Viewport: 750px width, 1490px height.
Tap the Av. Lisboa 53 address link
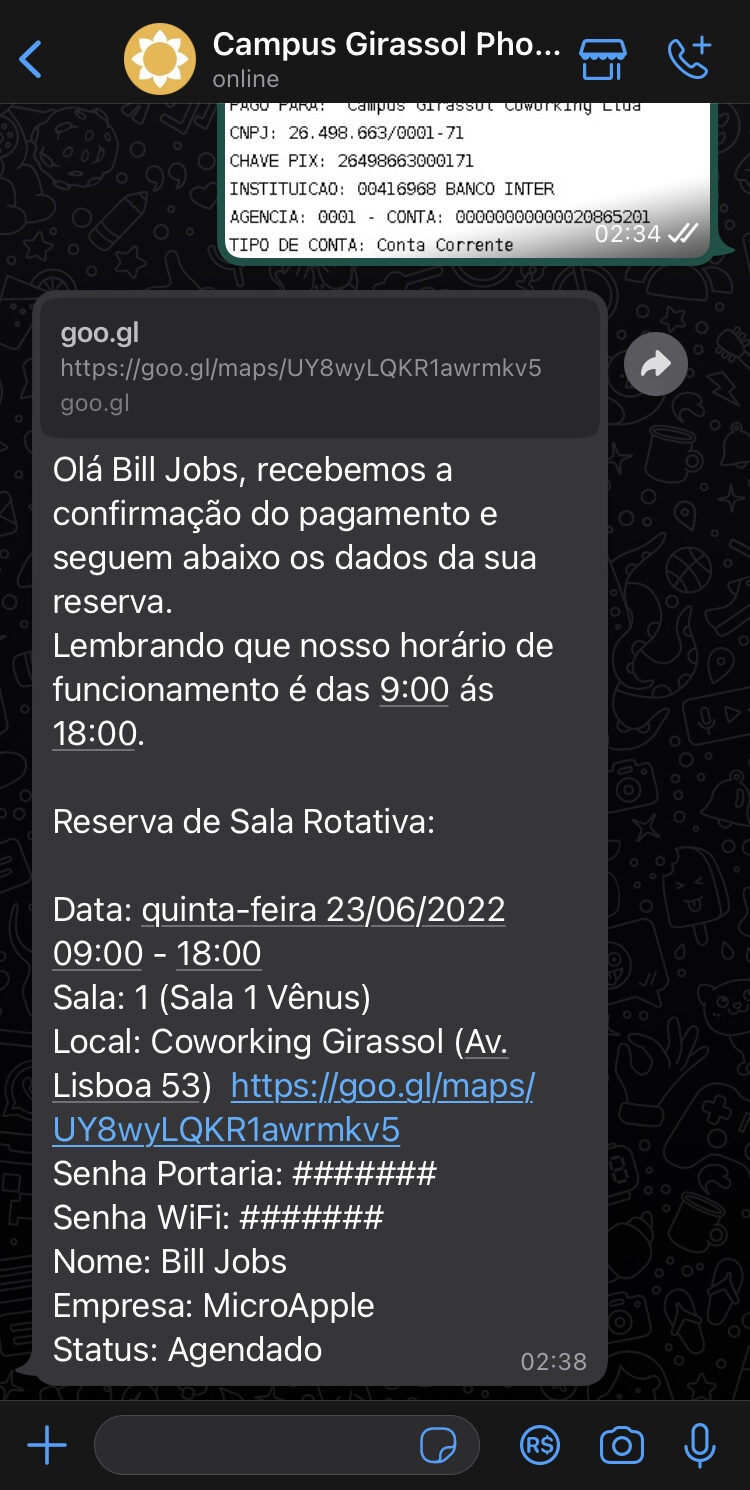[280, 1064]
